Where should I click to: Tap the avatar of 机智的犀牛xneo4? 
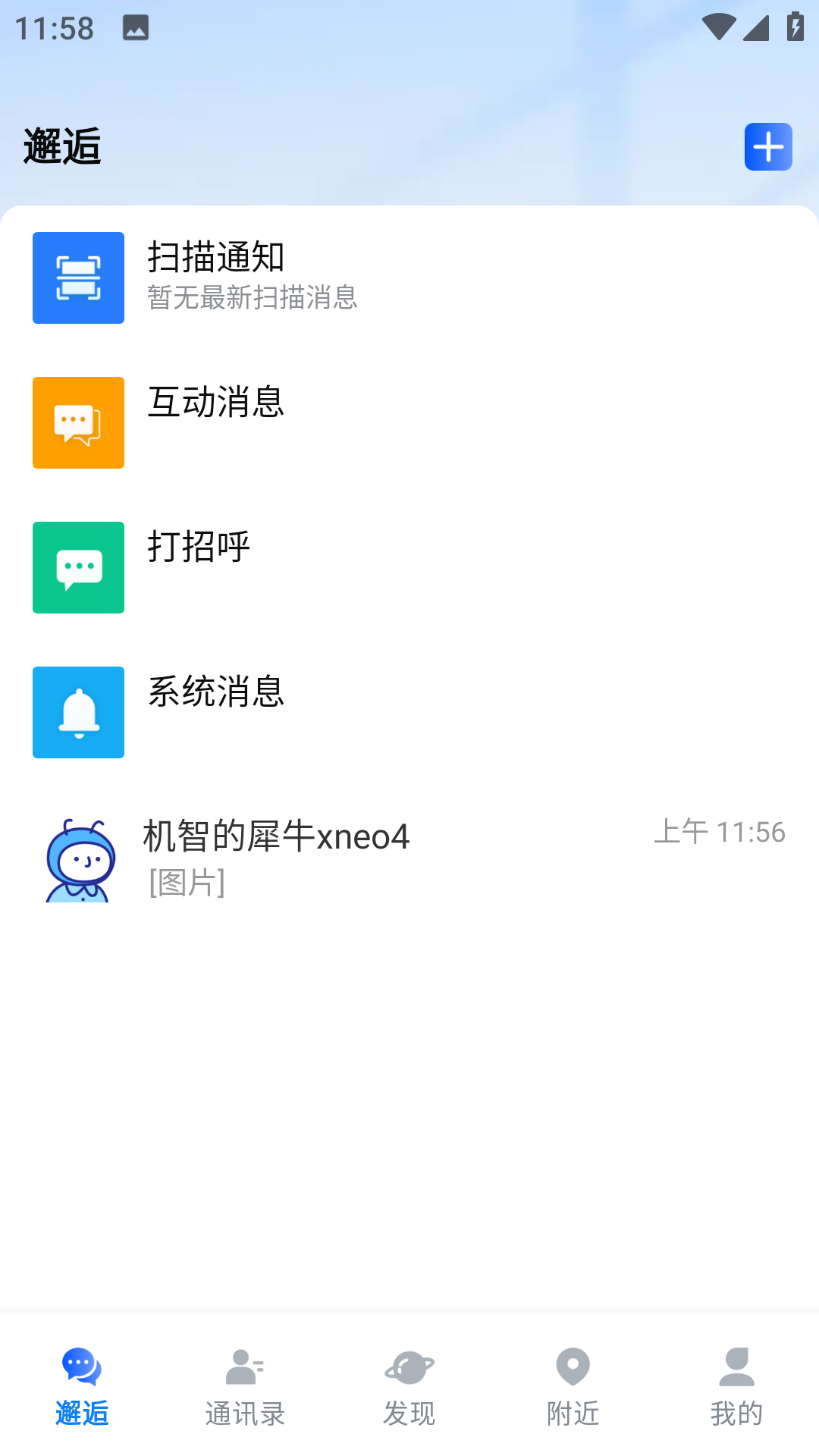pyautogui.click(x=78, y=857)
